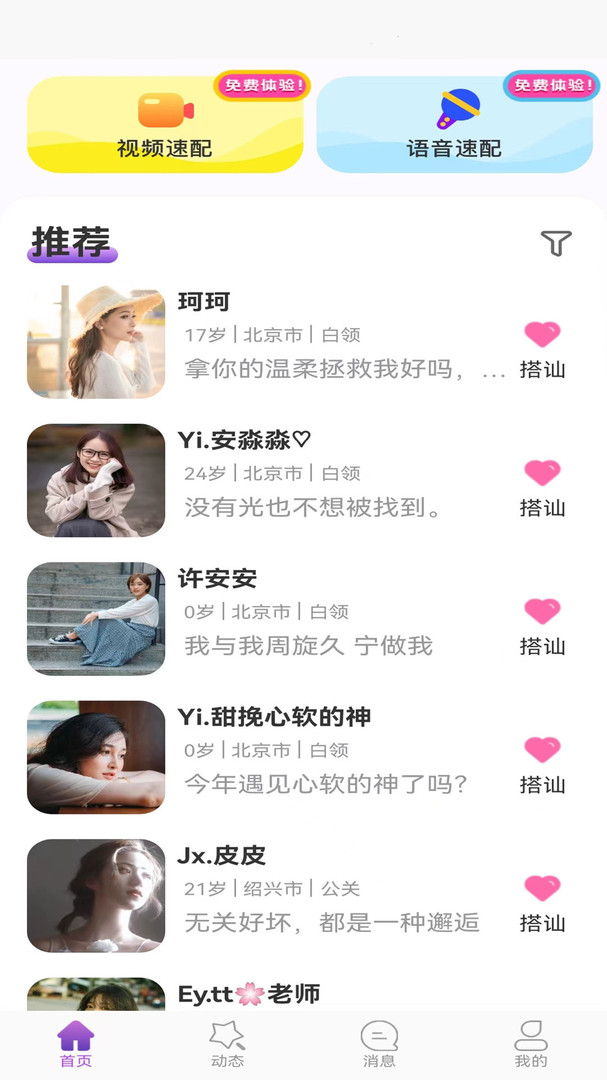Open the filter icon next to 推荐
607x1080 pixels.
pos(556,243)
